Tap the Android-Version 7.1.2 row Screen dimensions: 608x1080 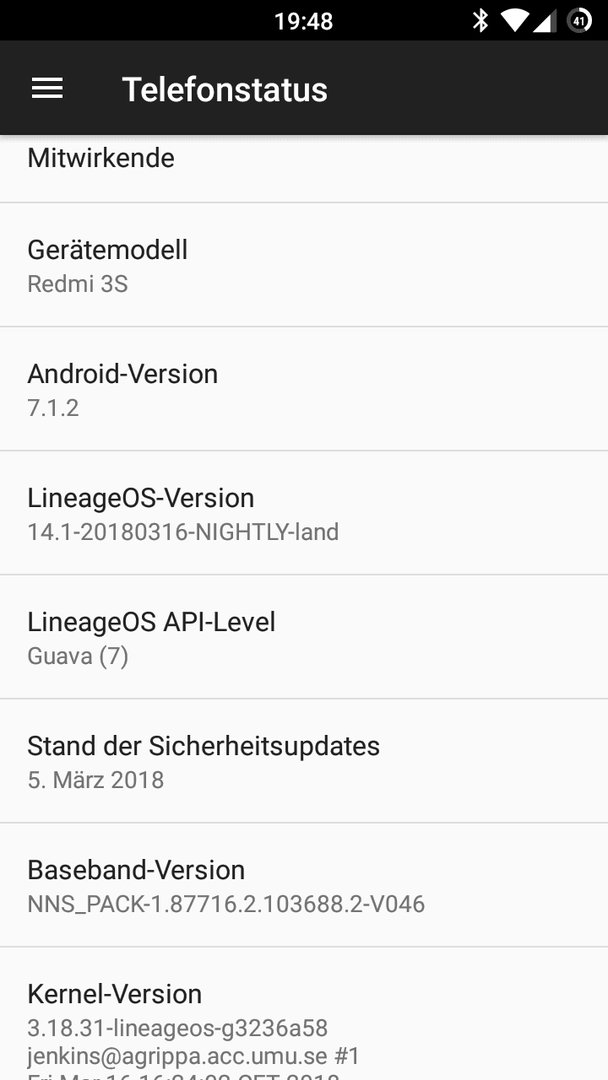(304, 389)
